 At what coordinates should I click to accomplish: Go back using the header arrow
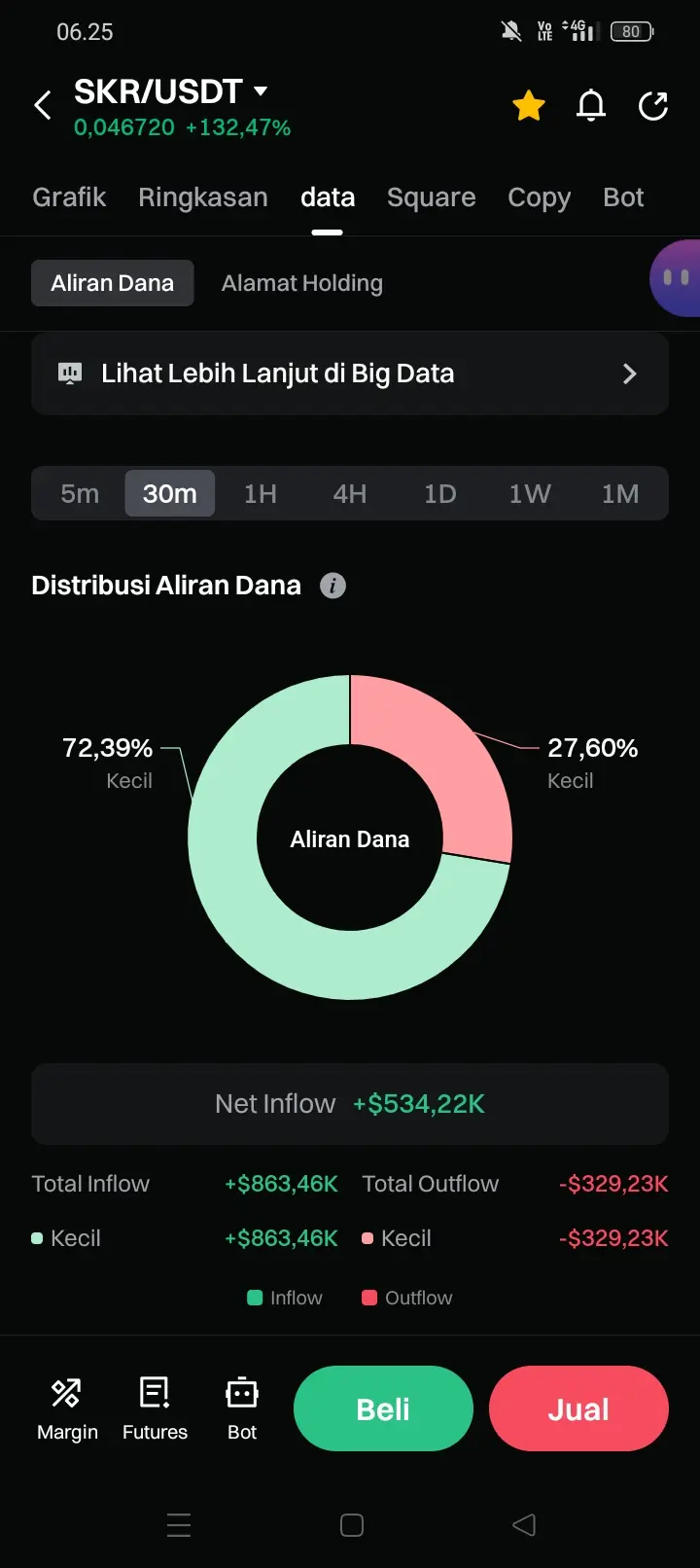(43, 105)
